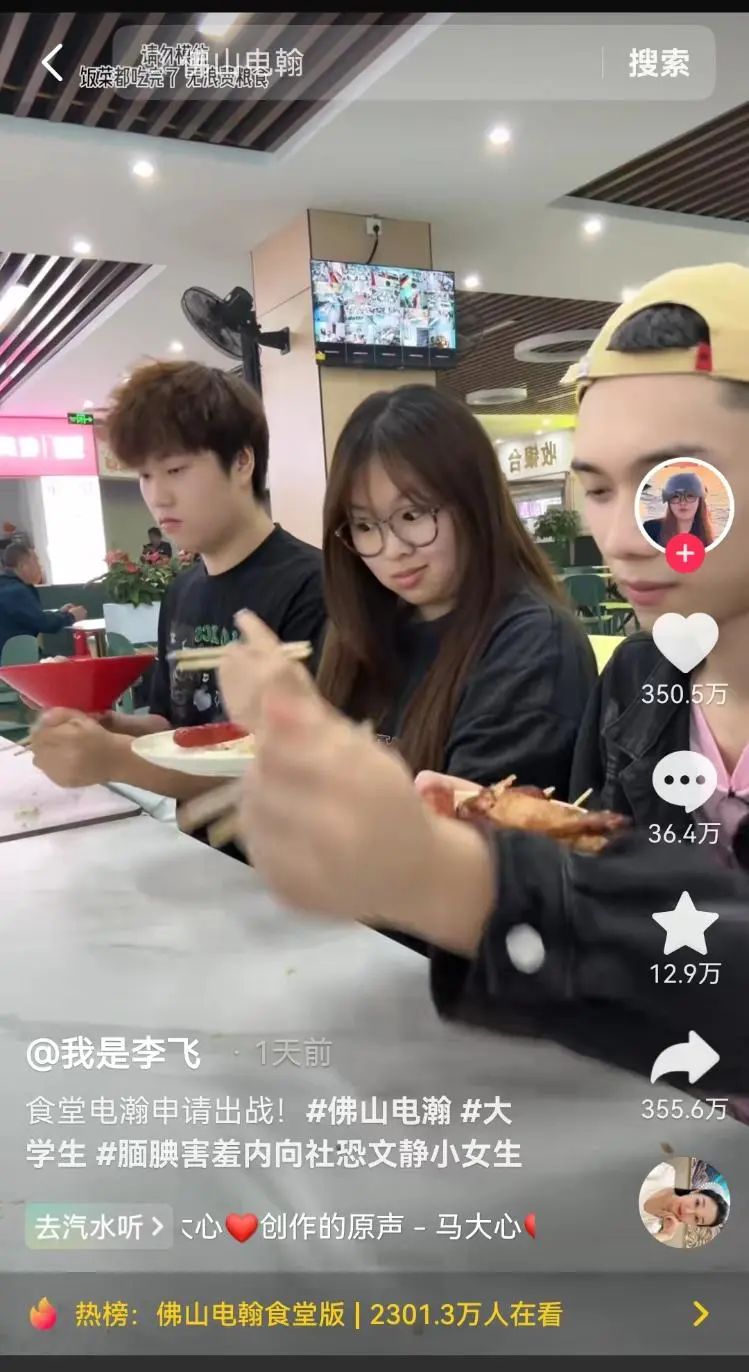749x1372 pixels.
Task: Tap the 搜索 button
Action: pos(658,62)
